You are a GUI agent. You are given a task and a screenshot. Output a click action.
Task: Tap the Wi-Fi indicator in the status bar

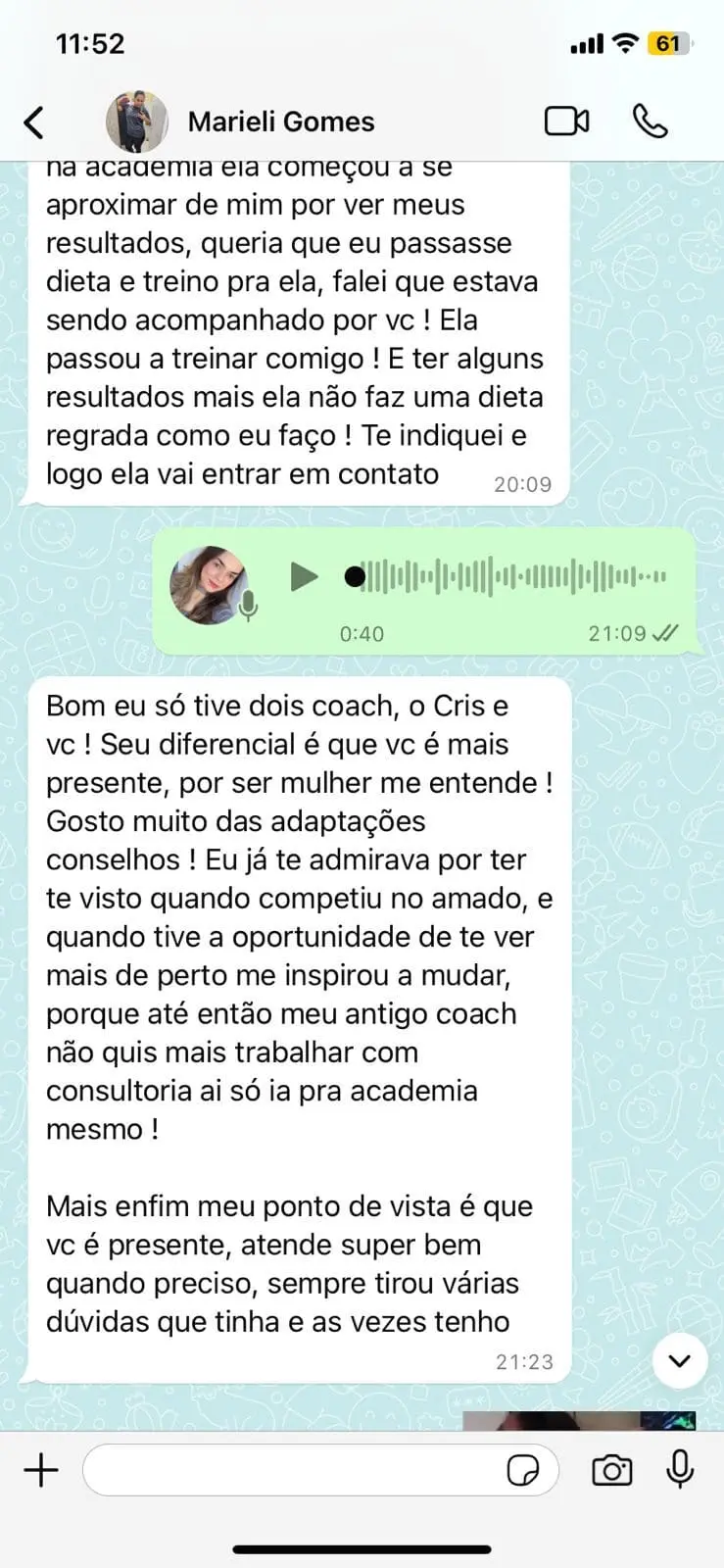626,42
